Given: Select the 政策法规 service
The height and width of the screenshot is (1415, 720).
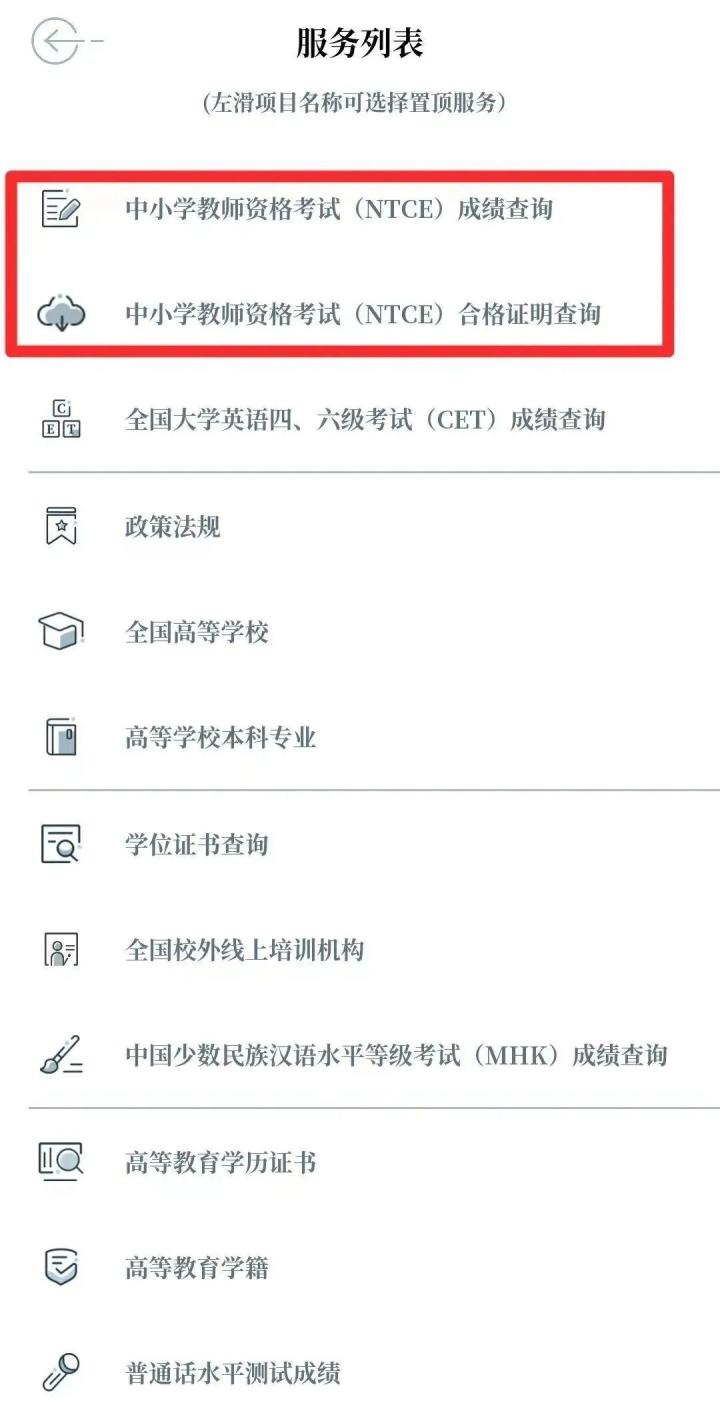Looking at the screenshot, I should (x=360, y=526).
